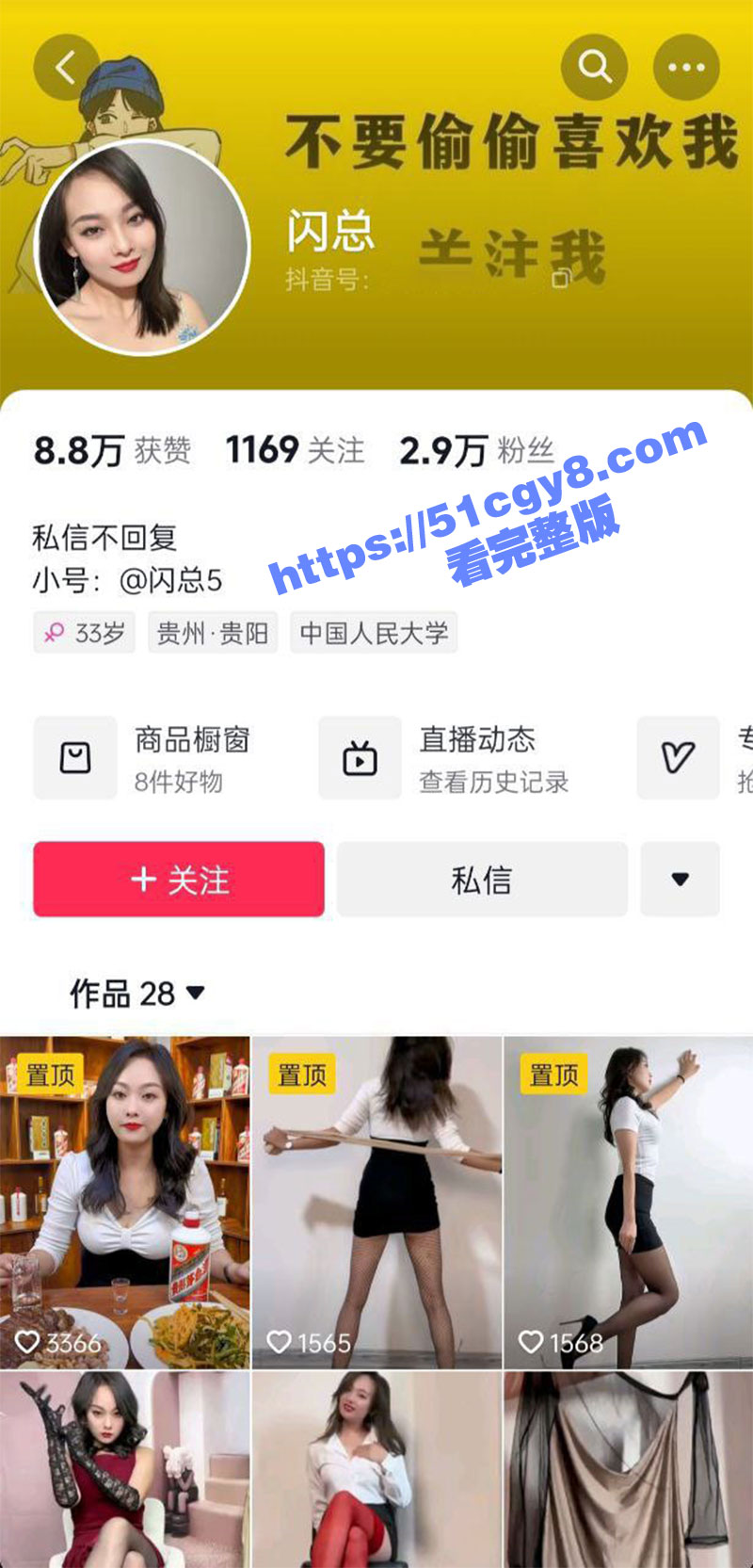Viewport: 753px width, 1568px height.
Task: Play the pinned video with 1565 likes
Action: pyautogui.click(x=376, y=1202)
